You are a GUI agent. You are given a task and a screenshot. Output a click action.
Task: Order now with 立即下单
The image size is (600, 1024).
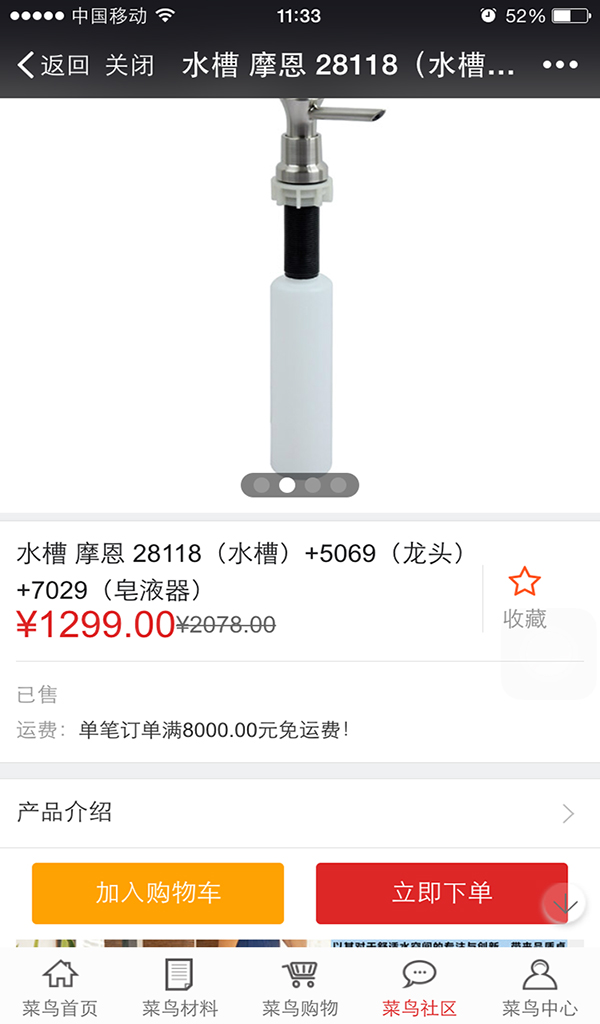click(x=442, y=893)
